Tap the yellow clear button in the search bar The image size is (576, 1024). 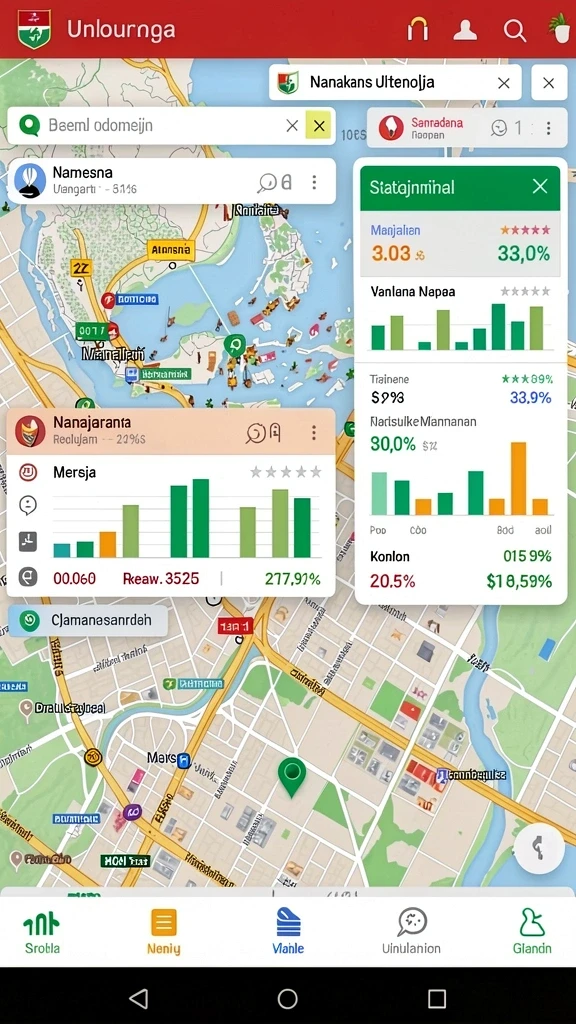[x=319, y=126]
